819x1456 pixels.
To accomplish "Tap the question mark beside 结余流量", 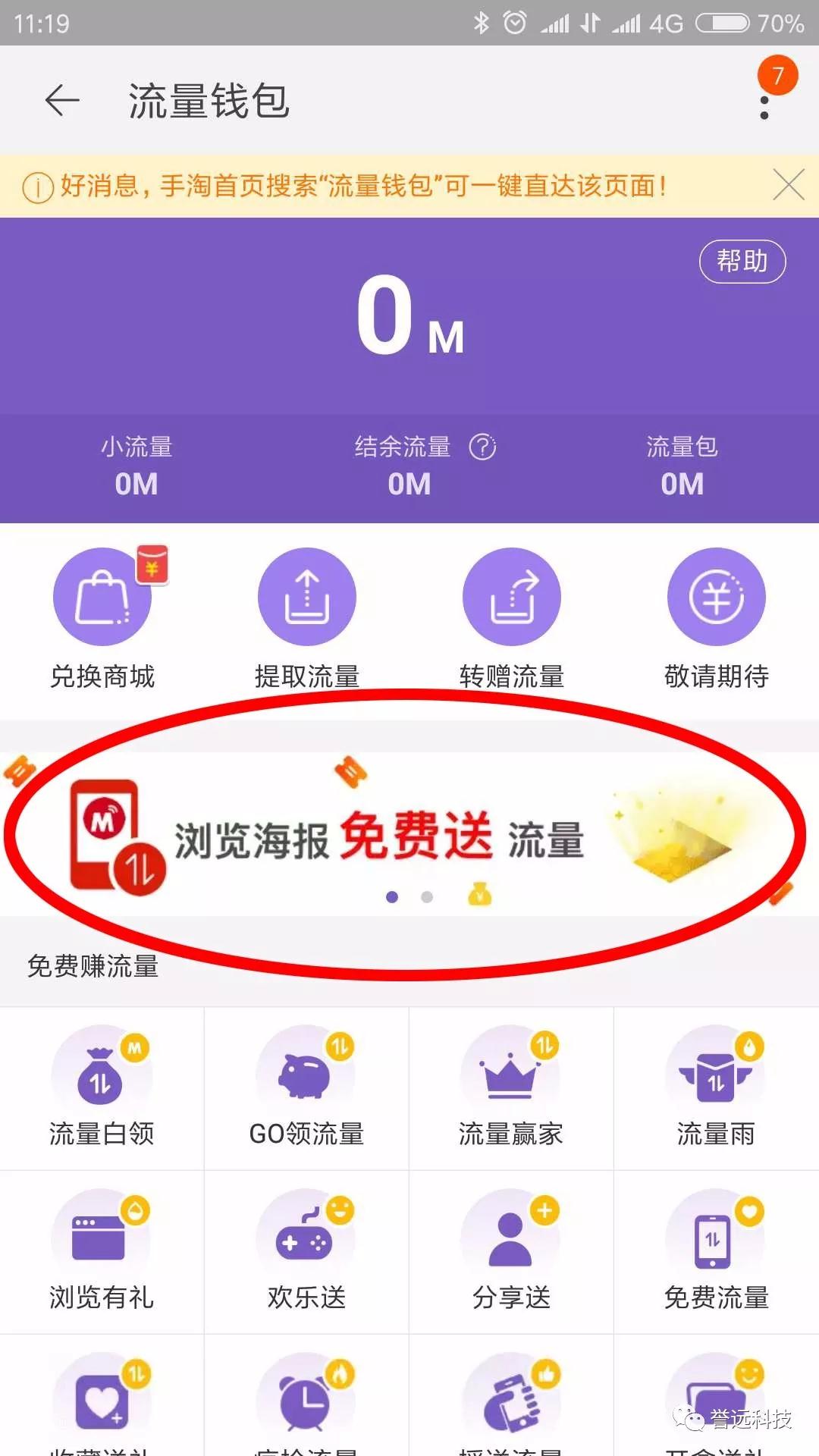I will click(x=482, y=447).
